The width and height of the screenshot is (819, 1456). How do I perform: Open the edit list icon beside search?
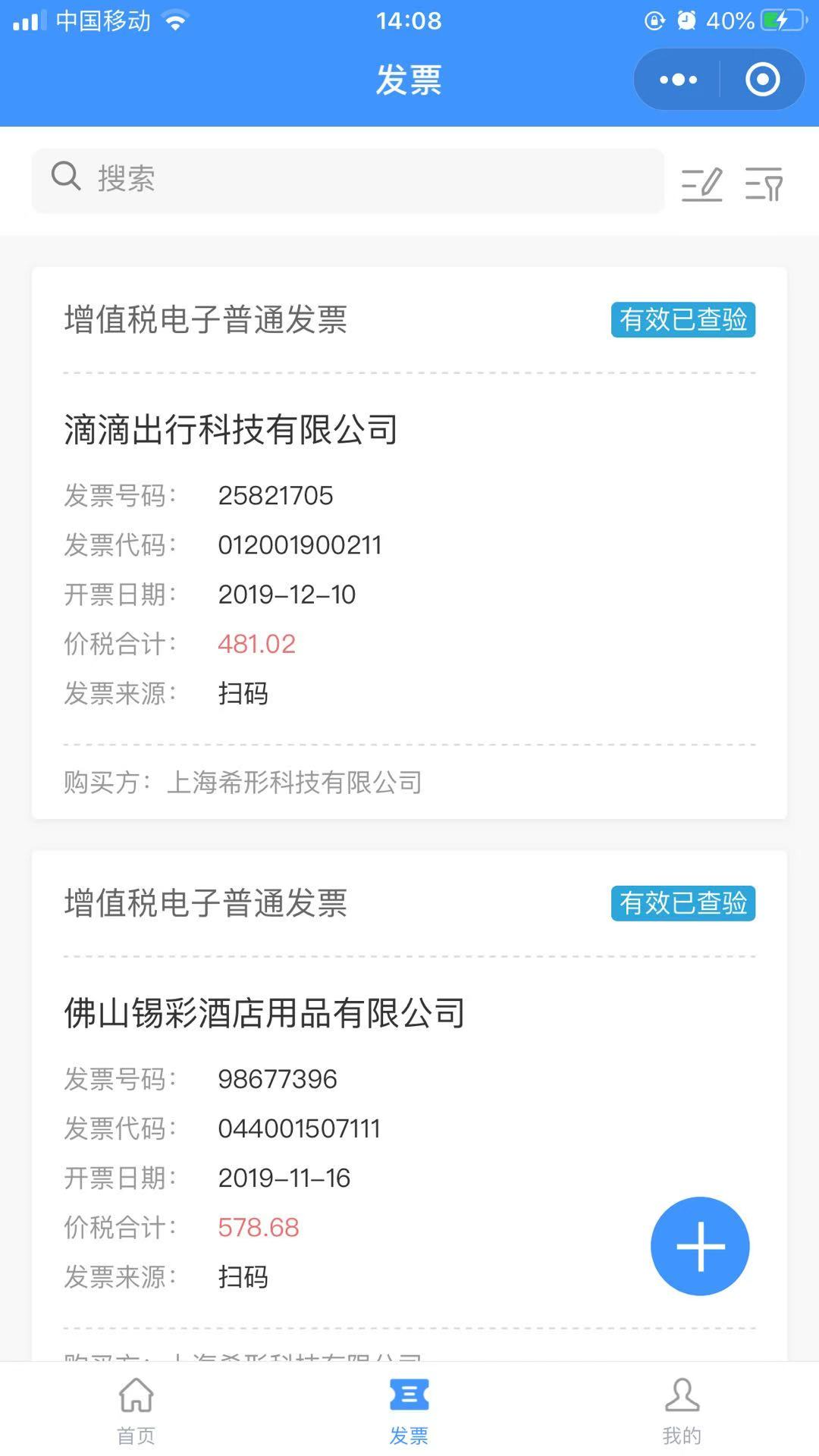[701, 184]
